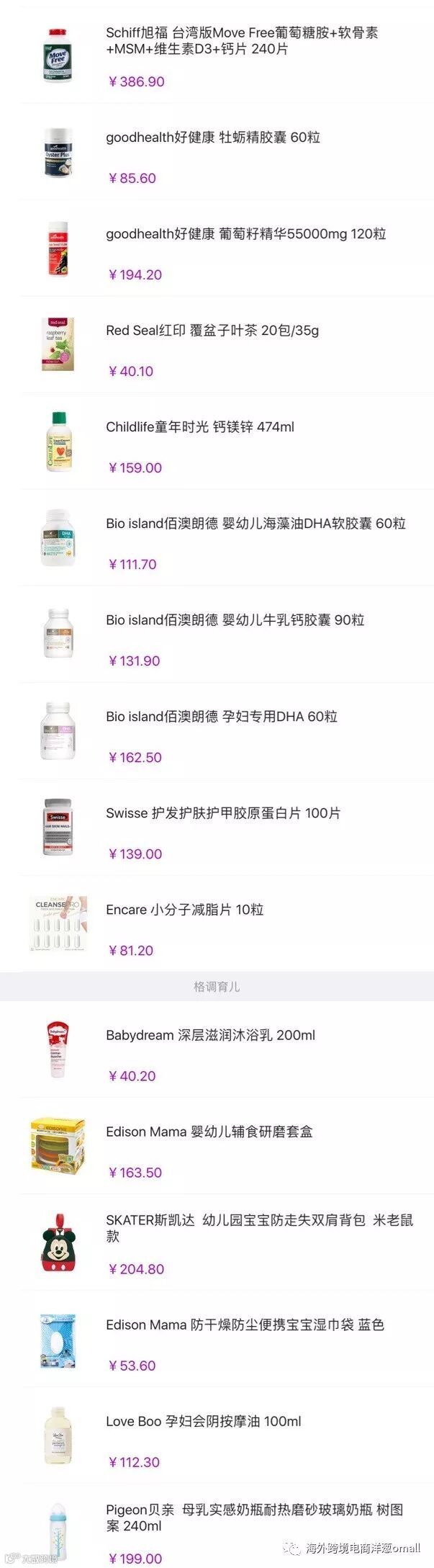Select Pigeon贝亲 玻璃奶瓶 240ml item
Viewport: 434px width, 1568px height.
click(217, 1527)
